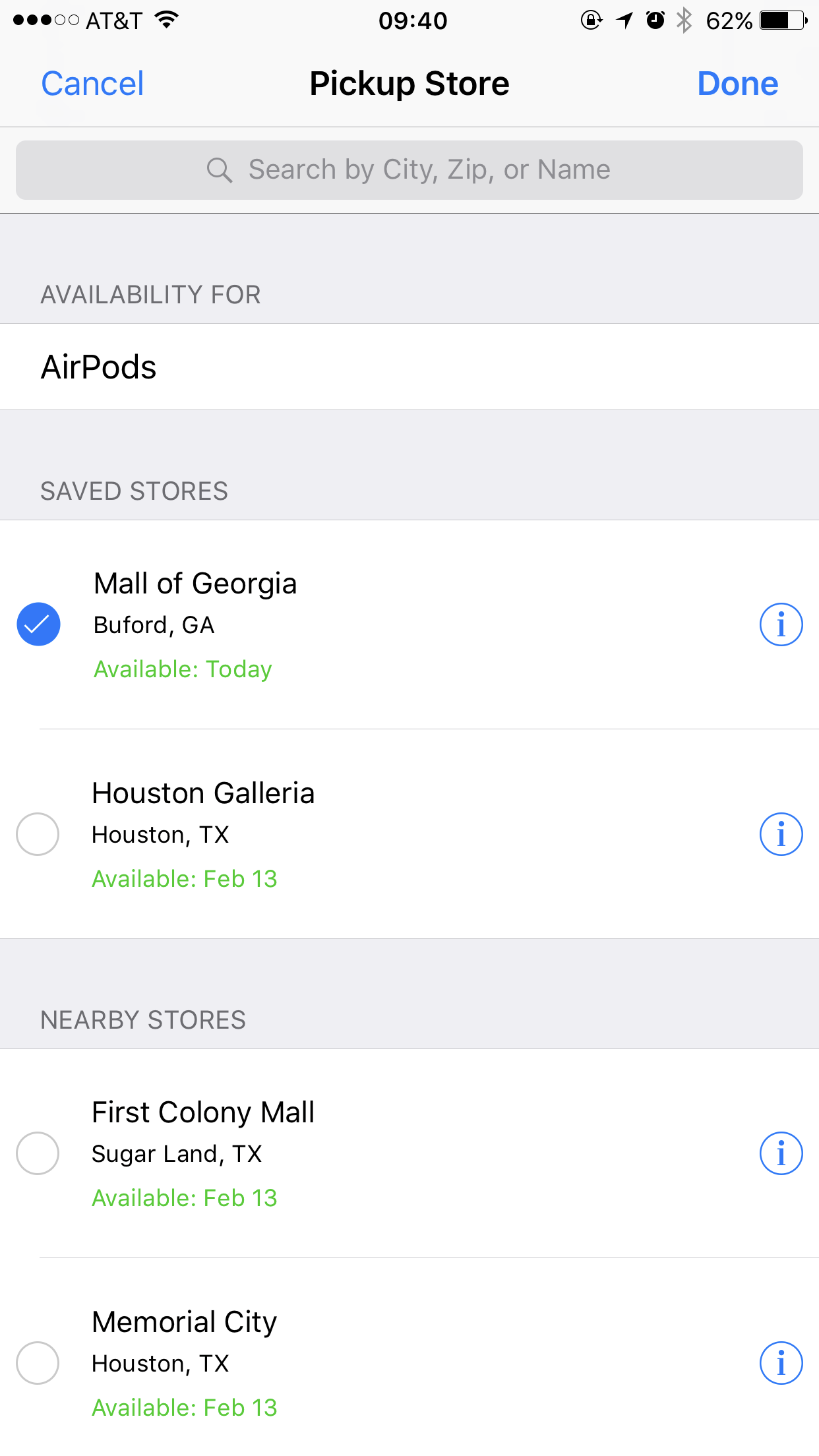The width and height of the screenshot is (819, 1456).
Task: Show info for First Colony Mall
Action: (x=781, y=1153)
